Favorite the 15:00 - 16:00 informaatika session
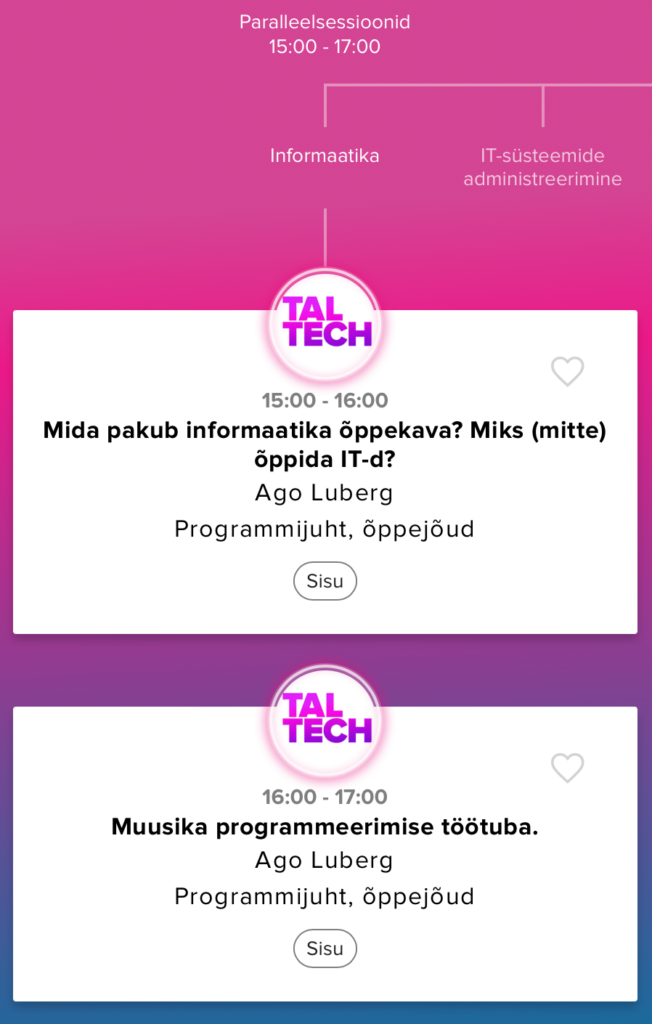The width and height of the screenshot is (652, 1024). (567, 372)
